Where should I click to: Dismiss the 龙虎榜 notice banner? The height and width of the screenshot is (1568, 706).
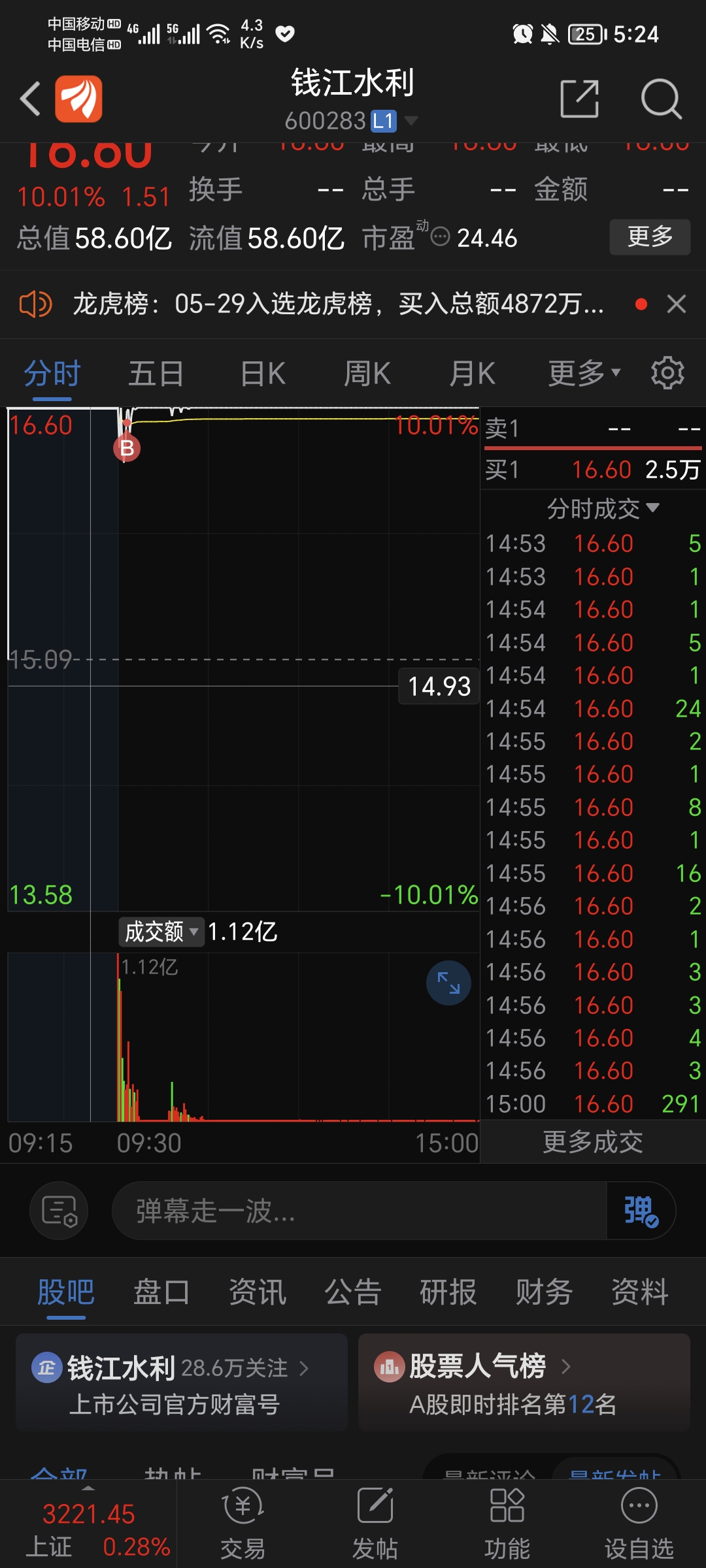click(x=677, y=304)
